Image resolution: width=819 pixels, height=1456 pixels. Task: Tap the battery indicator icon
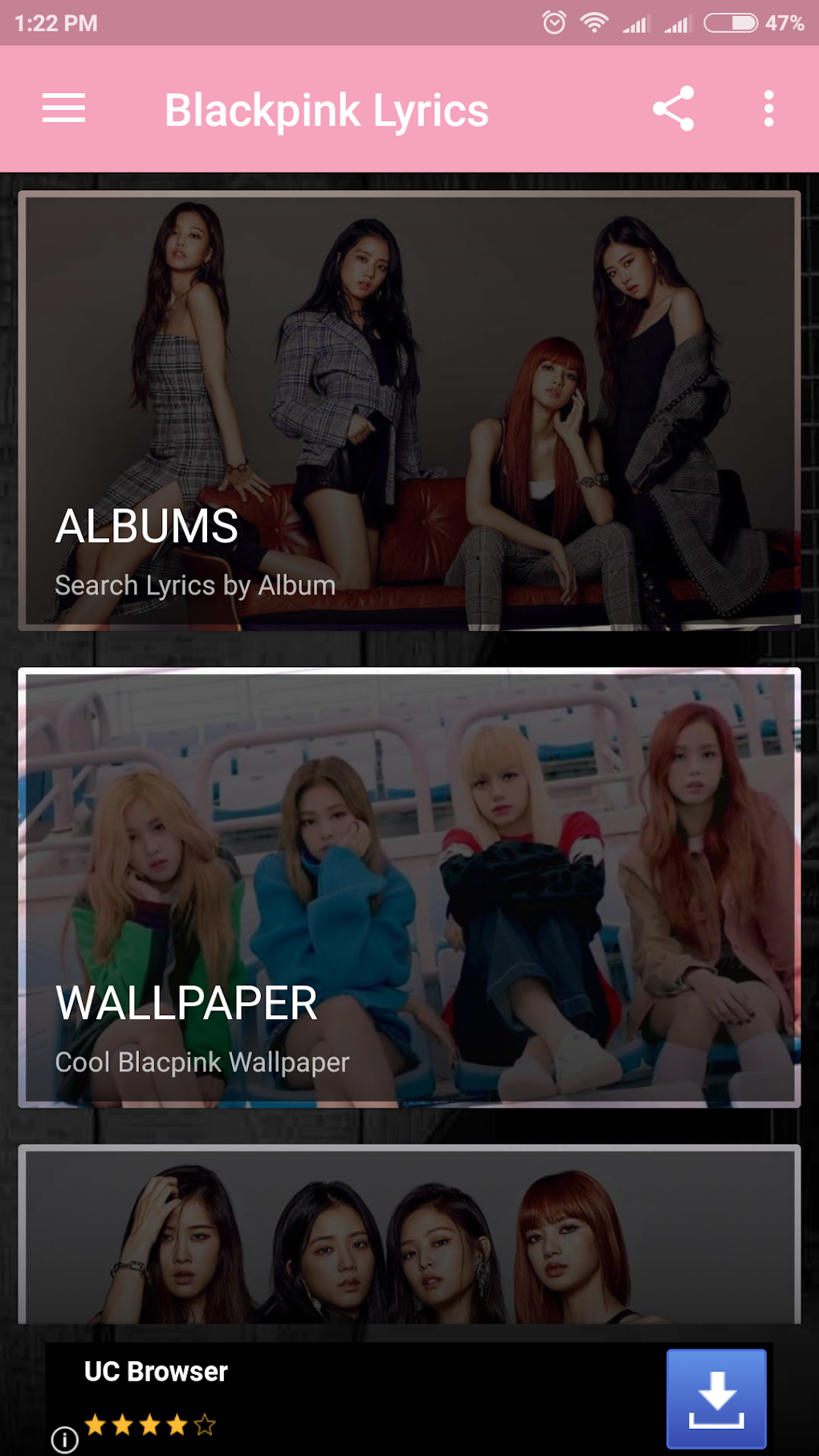pyautogui.click(x=726, y=23)
